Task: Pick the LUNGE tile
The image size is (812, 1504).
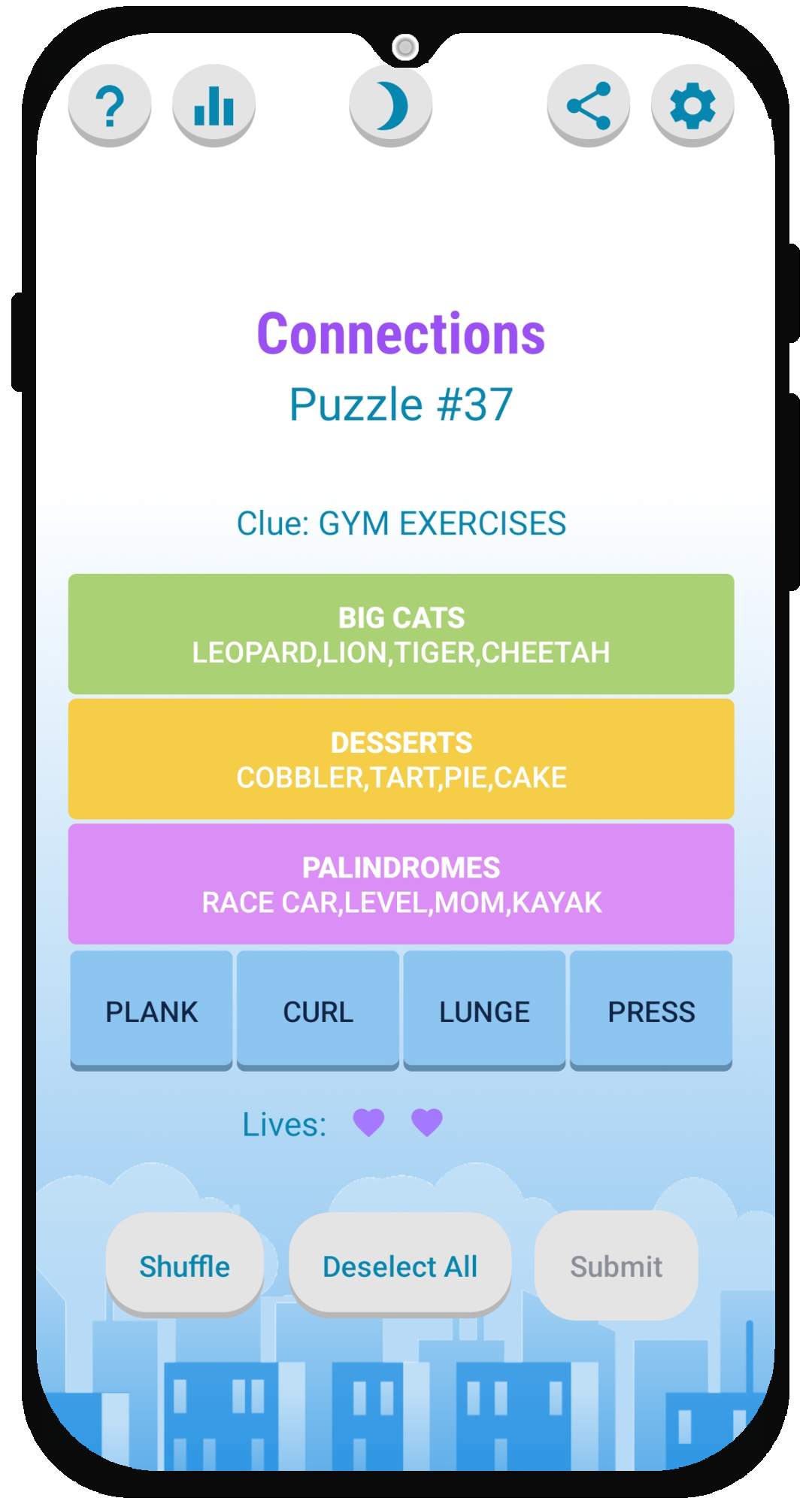Action: click(x=485, y=1011)
